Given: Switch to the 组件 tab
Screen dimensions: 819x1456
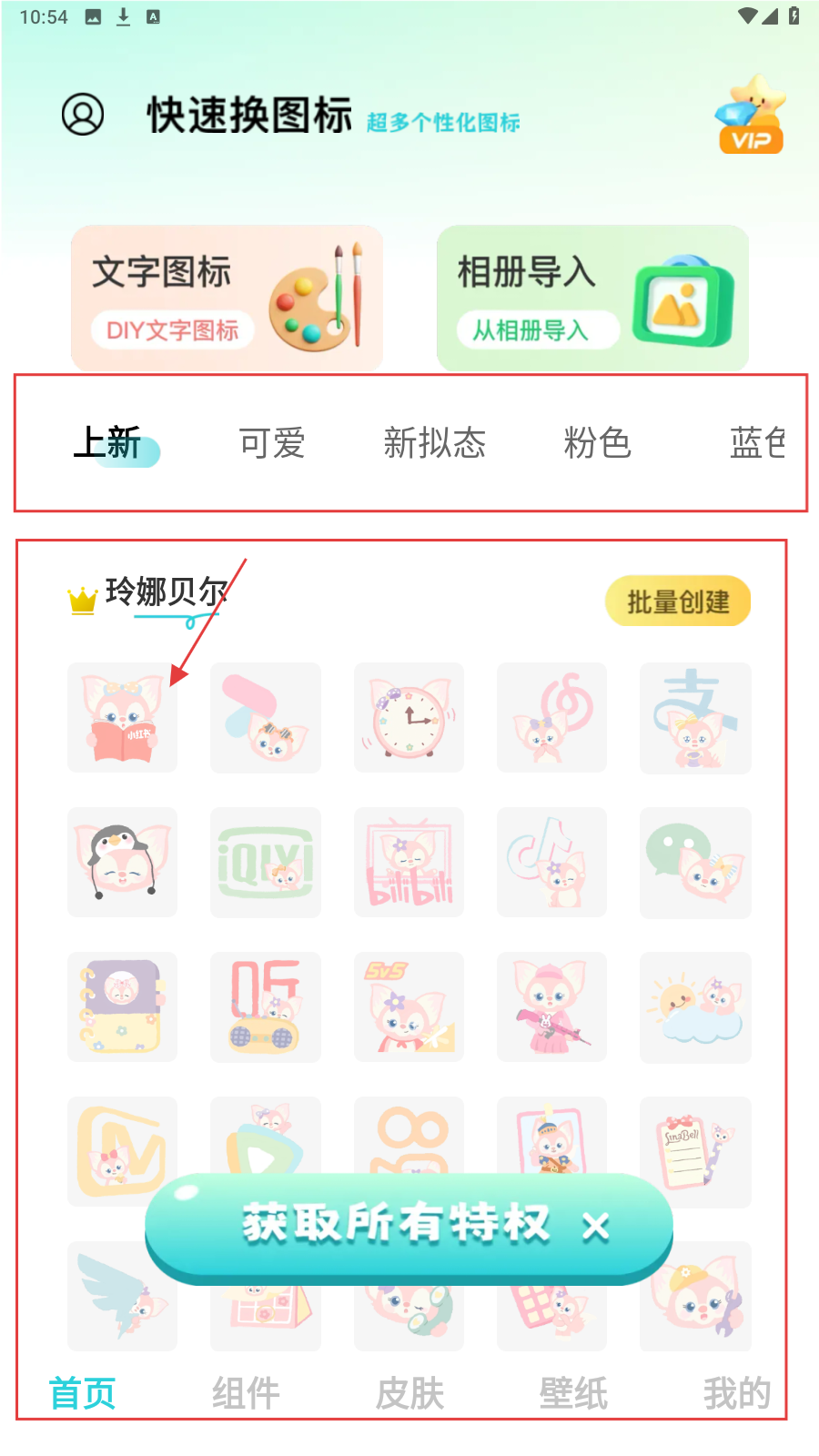Looking at the screenshot, I should 246,1393.
